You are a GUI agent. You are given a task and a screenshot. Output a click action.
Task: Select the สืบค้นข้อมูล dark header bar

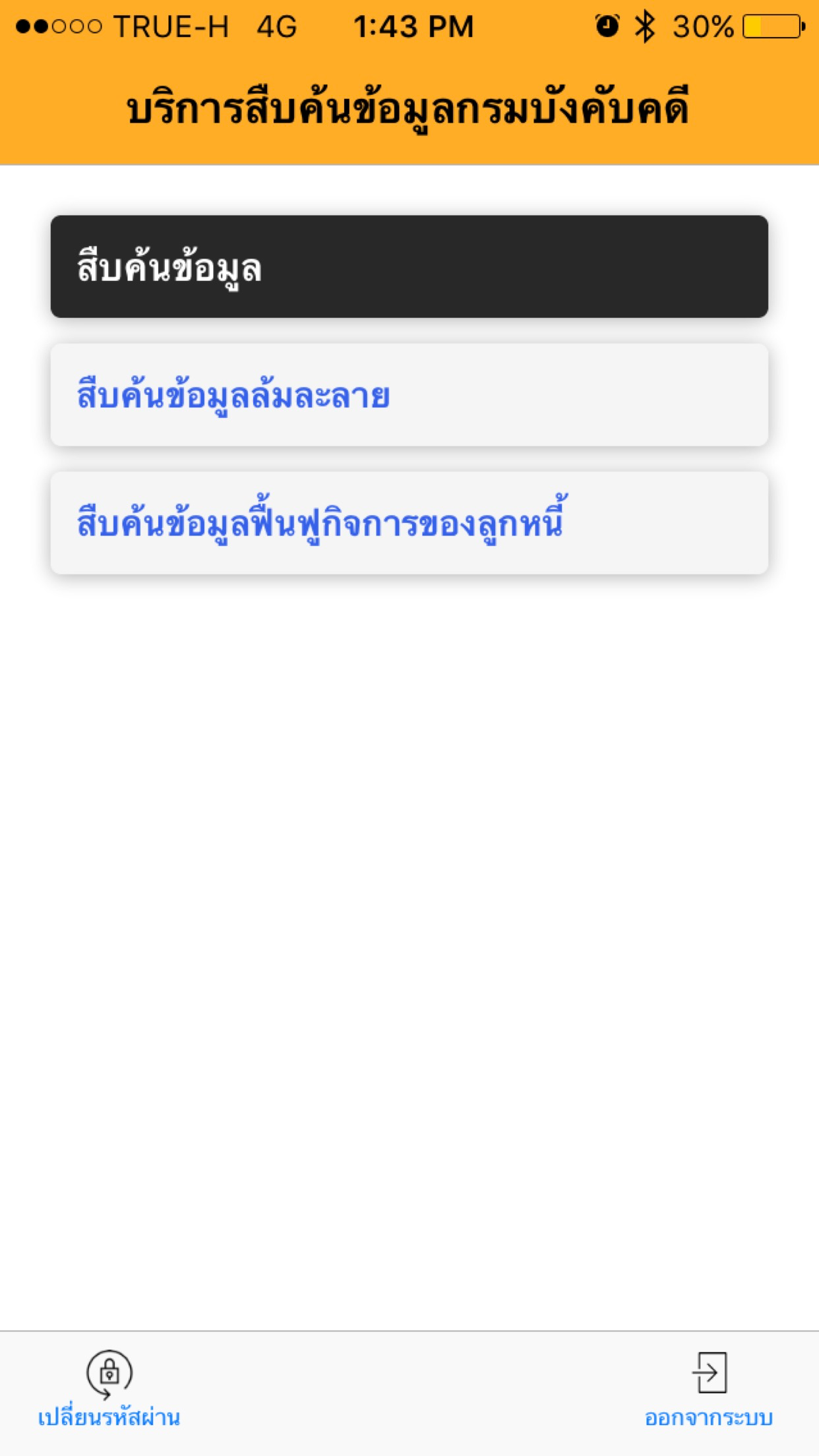(409, 266)
